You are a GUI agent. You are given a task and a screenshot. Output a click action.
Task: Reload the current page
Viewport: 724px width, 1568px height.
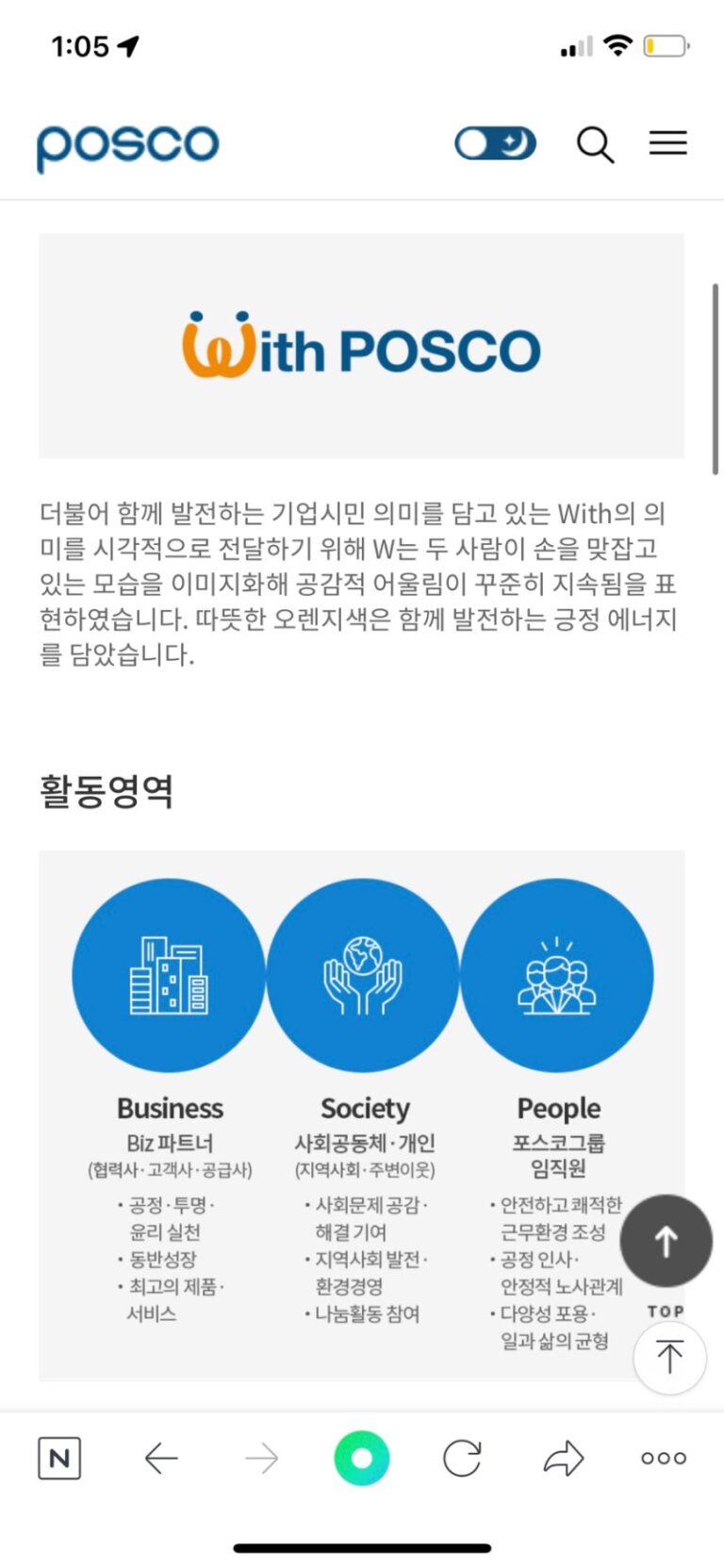tap(462, 1459)
